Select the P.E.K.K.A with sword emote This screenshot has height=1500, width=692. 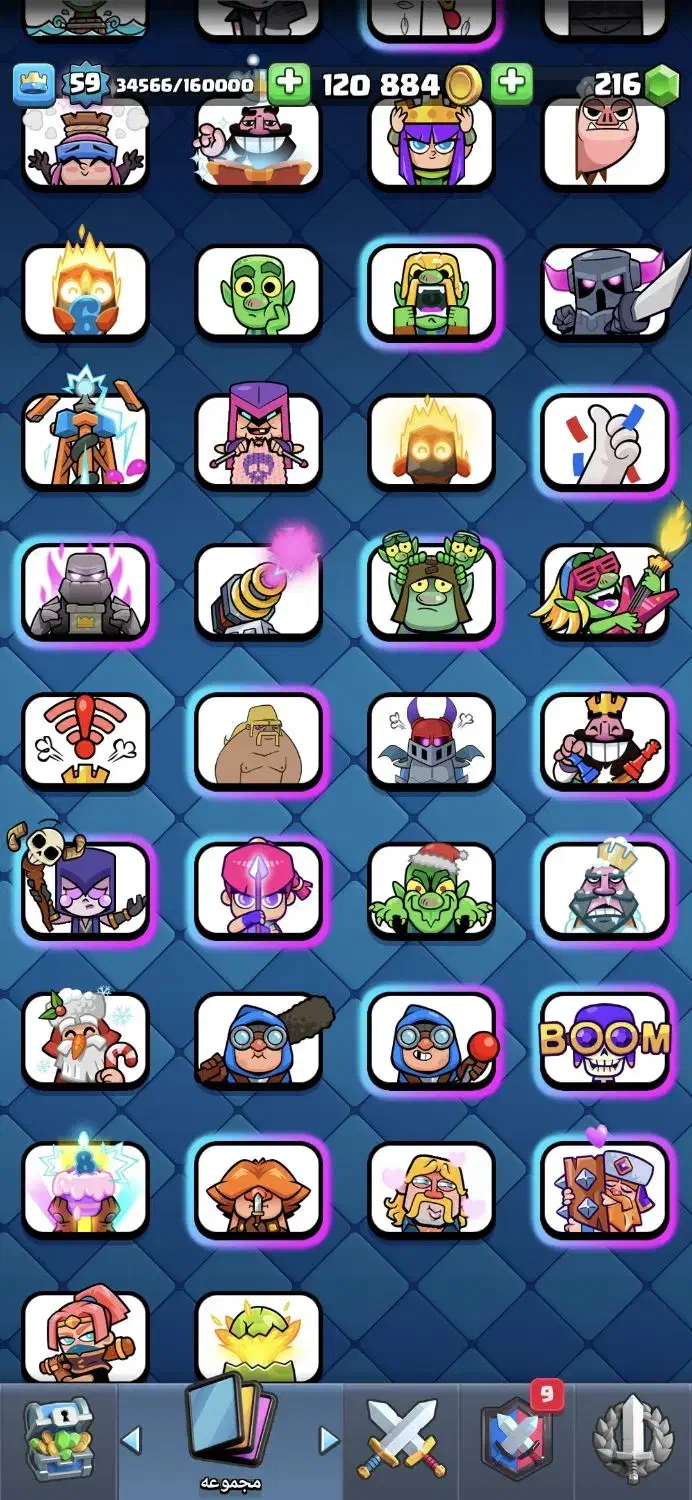click(604, 291)
